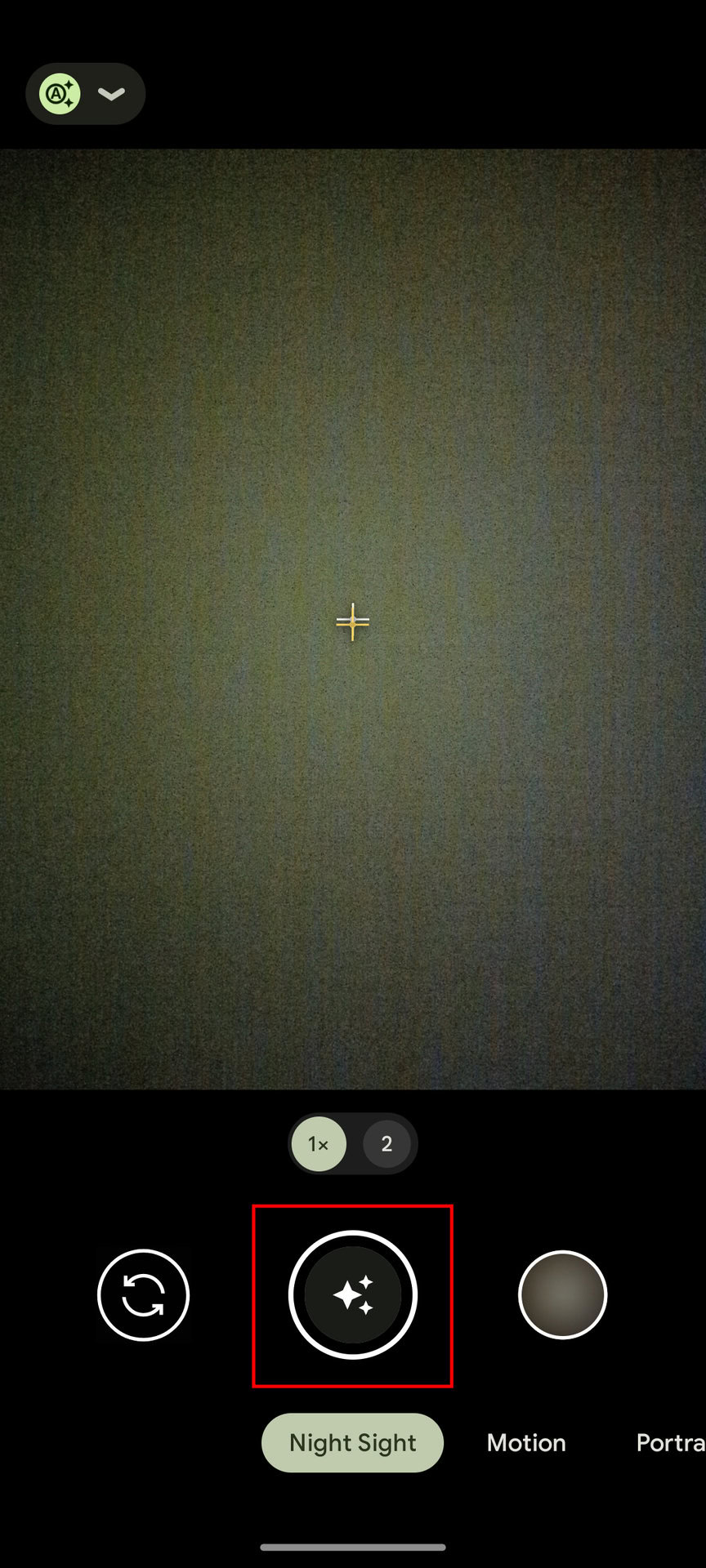Select 2x zoom level

pyautogui.click(x=387, y=1144)
